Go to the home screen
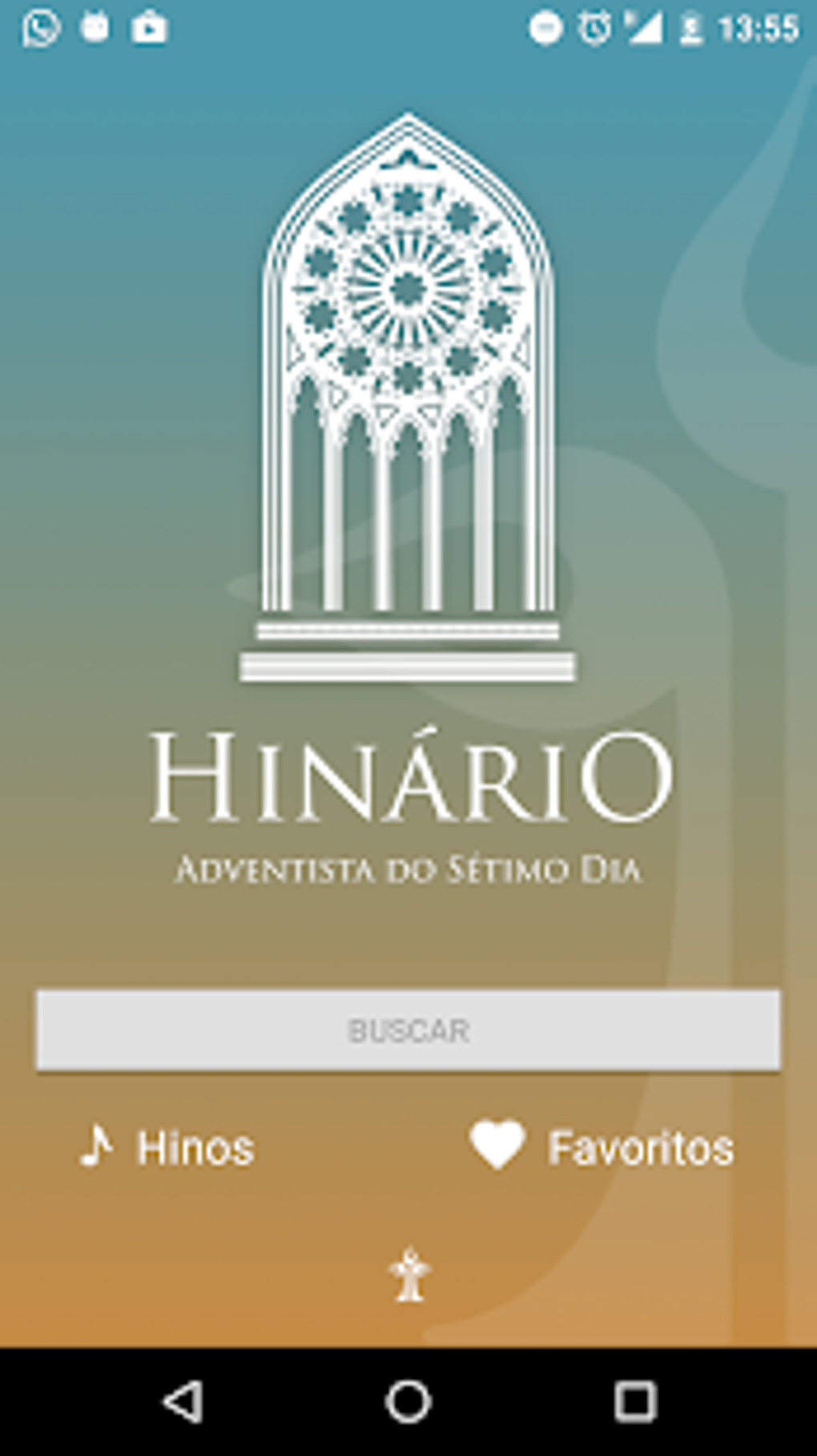This screenshot has height=1456, width=817. coord(408,1402)
